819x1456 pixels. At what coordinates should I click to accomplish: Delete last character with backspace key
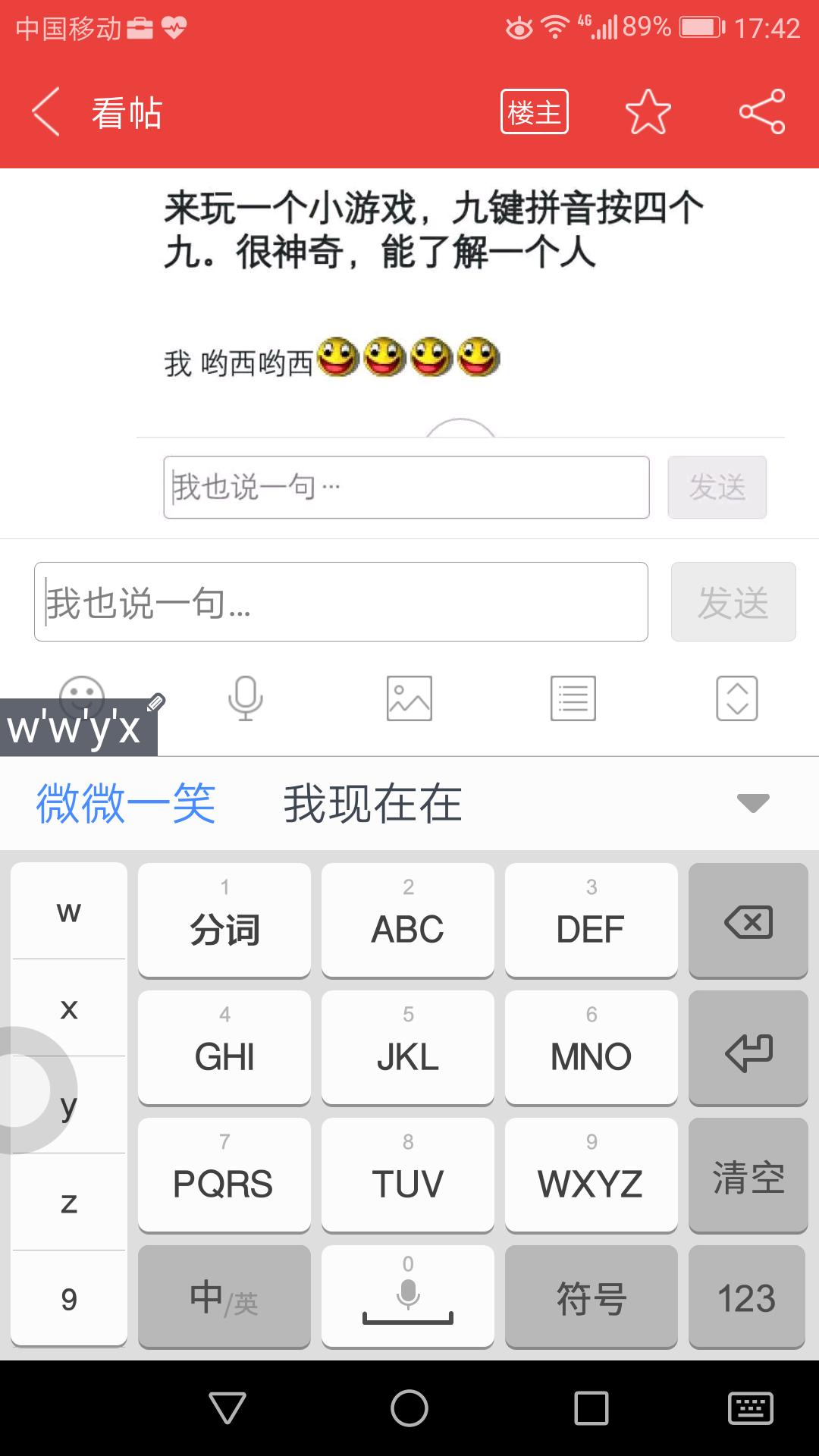click(748, 921)
